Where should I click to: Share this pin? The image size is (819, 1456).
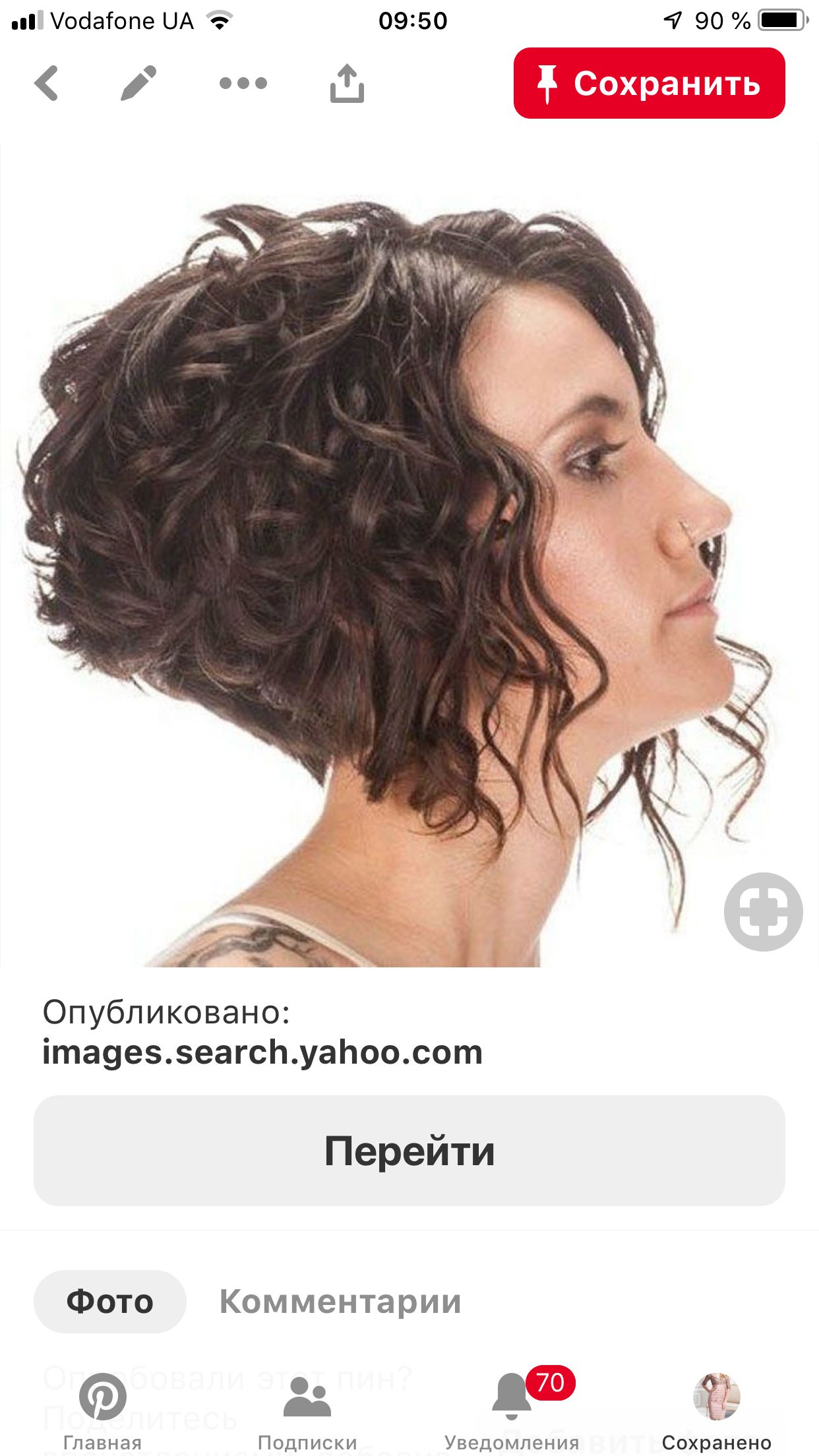[347, 83]
